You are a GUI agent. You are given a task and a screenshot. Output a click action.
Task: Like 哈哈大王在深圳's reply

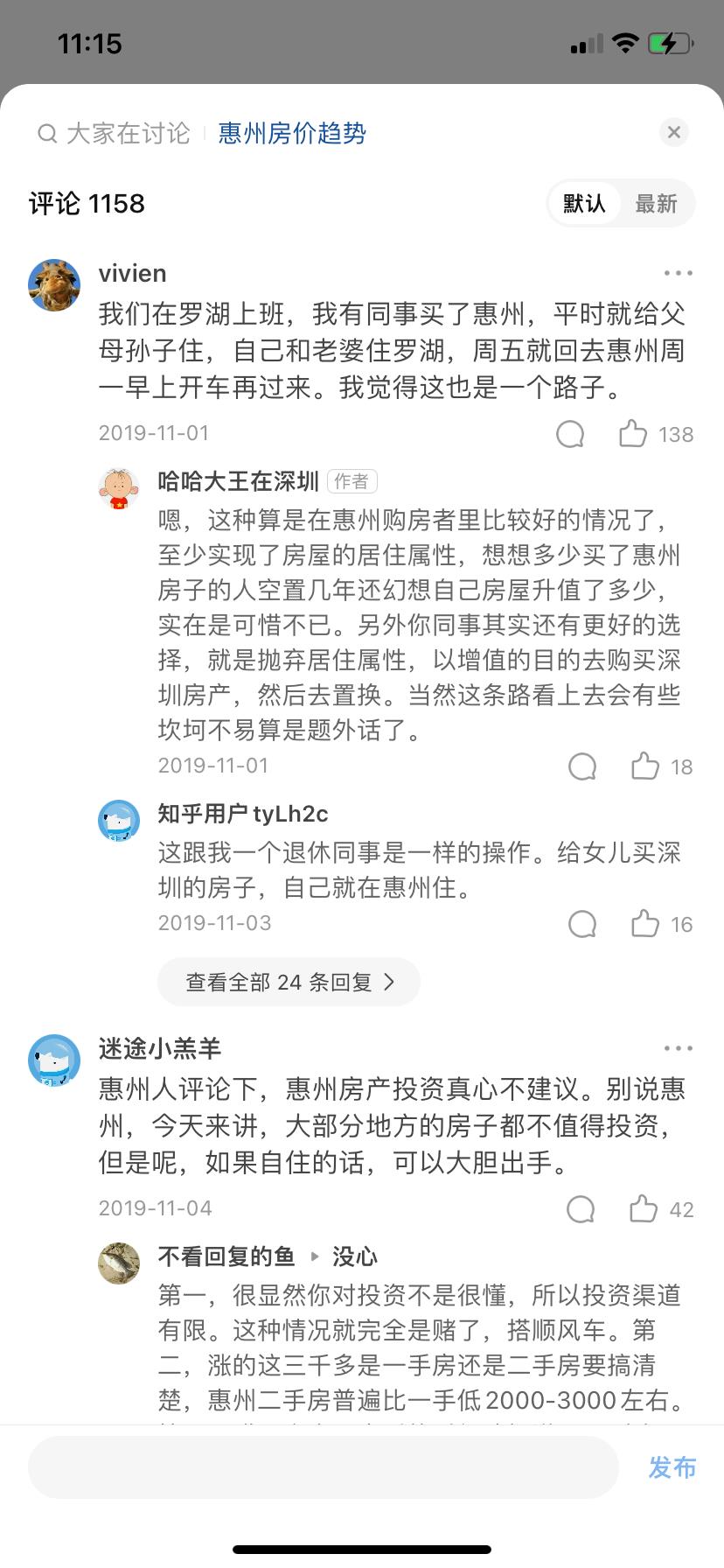[645, 766]
